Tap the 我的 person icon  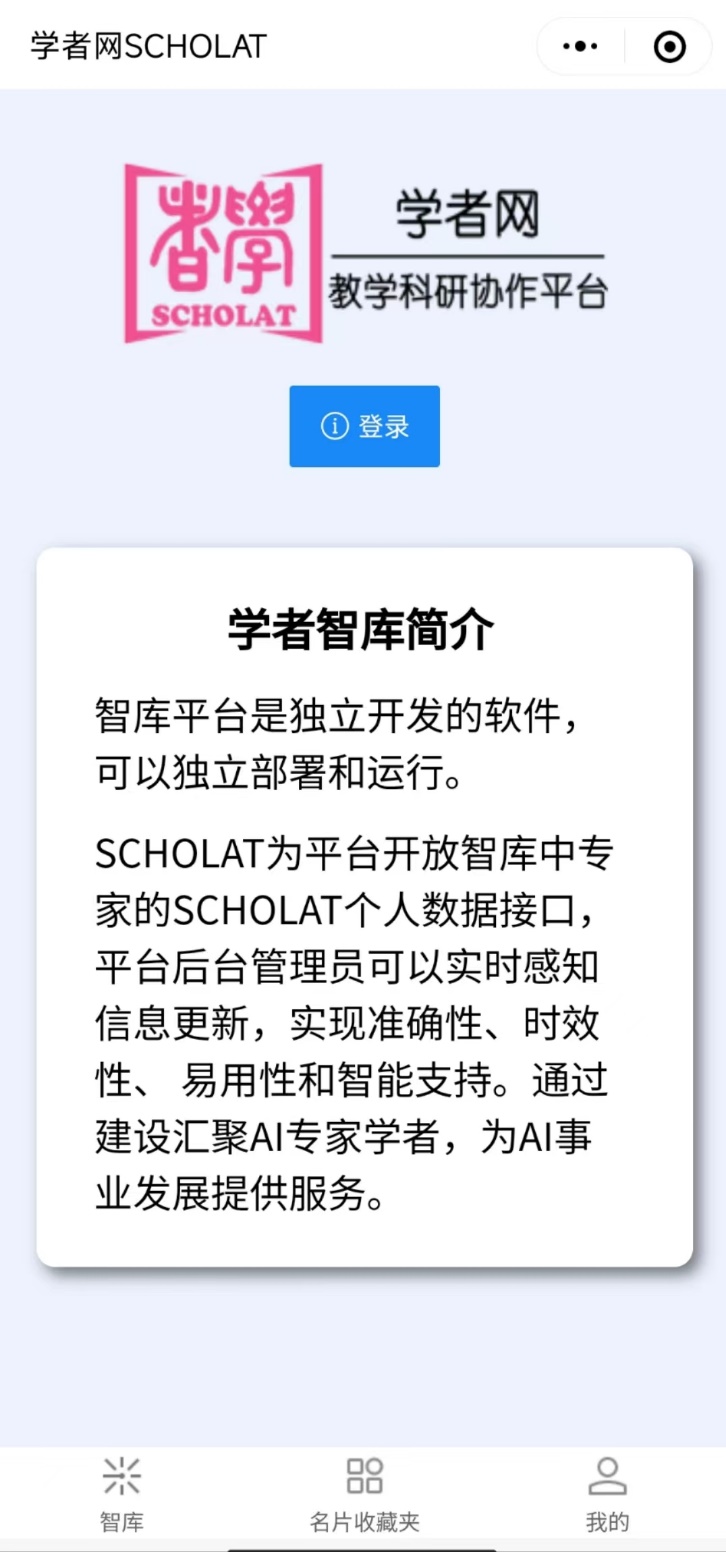[606, 1474]
